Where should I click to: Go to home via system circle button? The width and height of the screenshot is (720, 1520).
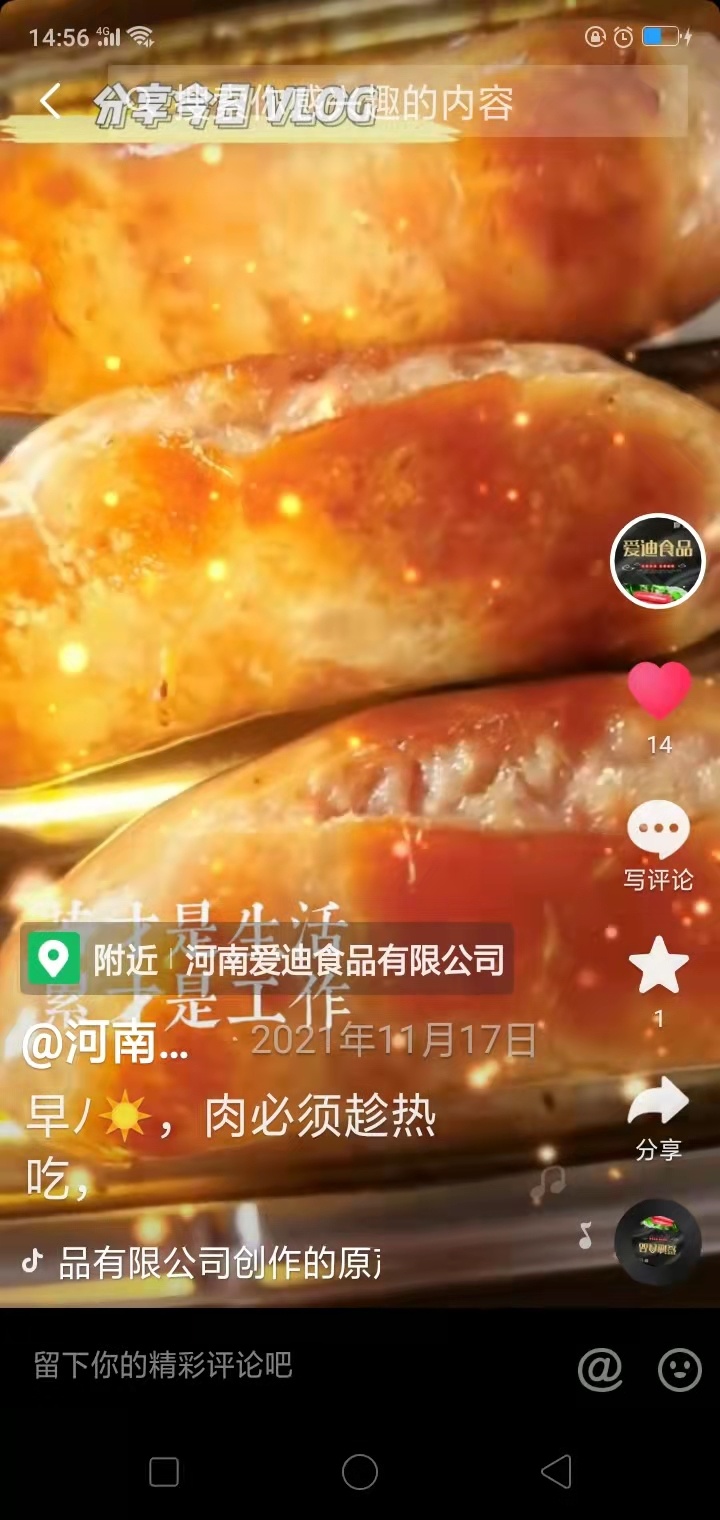[x=360, y=1472]
